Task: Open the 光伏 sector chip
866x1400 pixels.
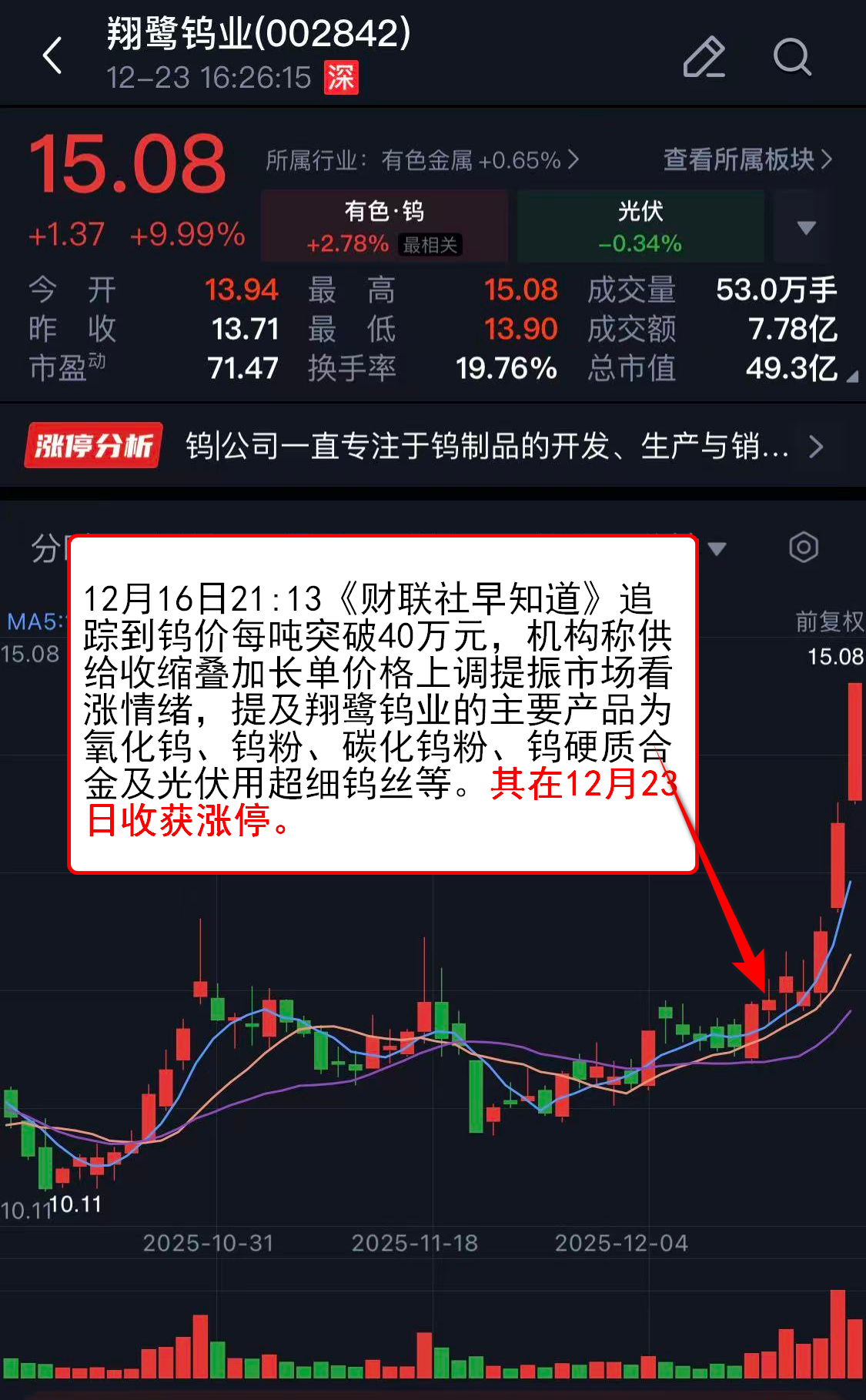Action: (x=640, y=226)
